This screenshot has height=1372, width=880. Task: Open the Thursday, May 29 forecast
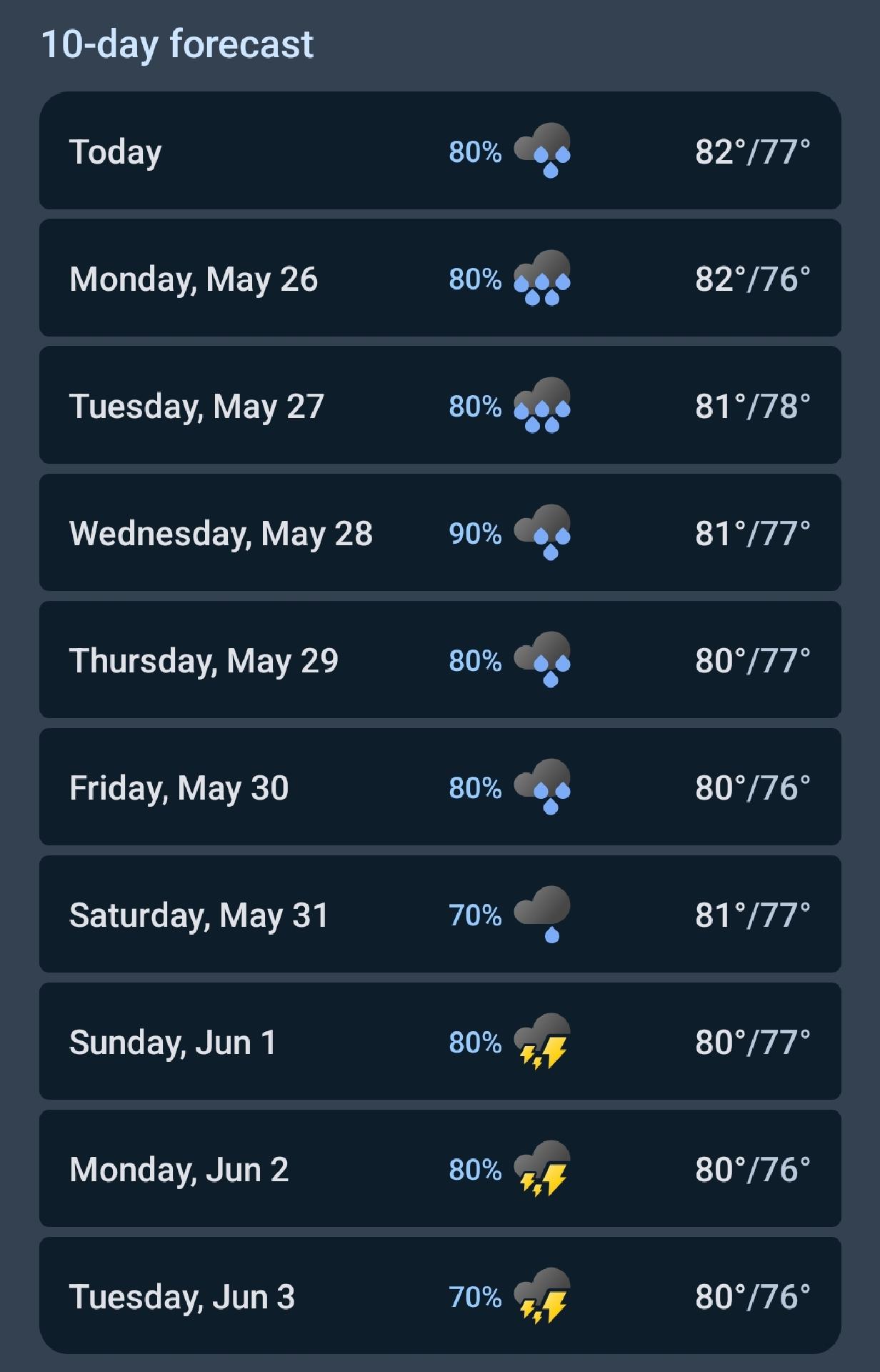click(x=440, y=660)
